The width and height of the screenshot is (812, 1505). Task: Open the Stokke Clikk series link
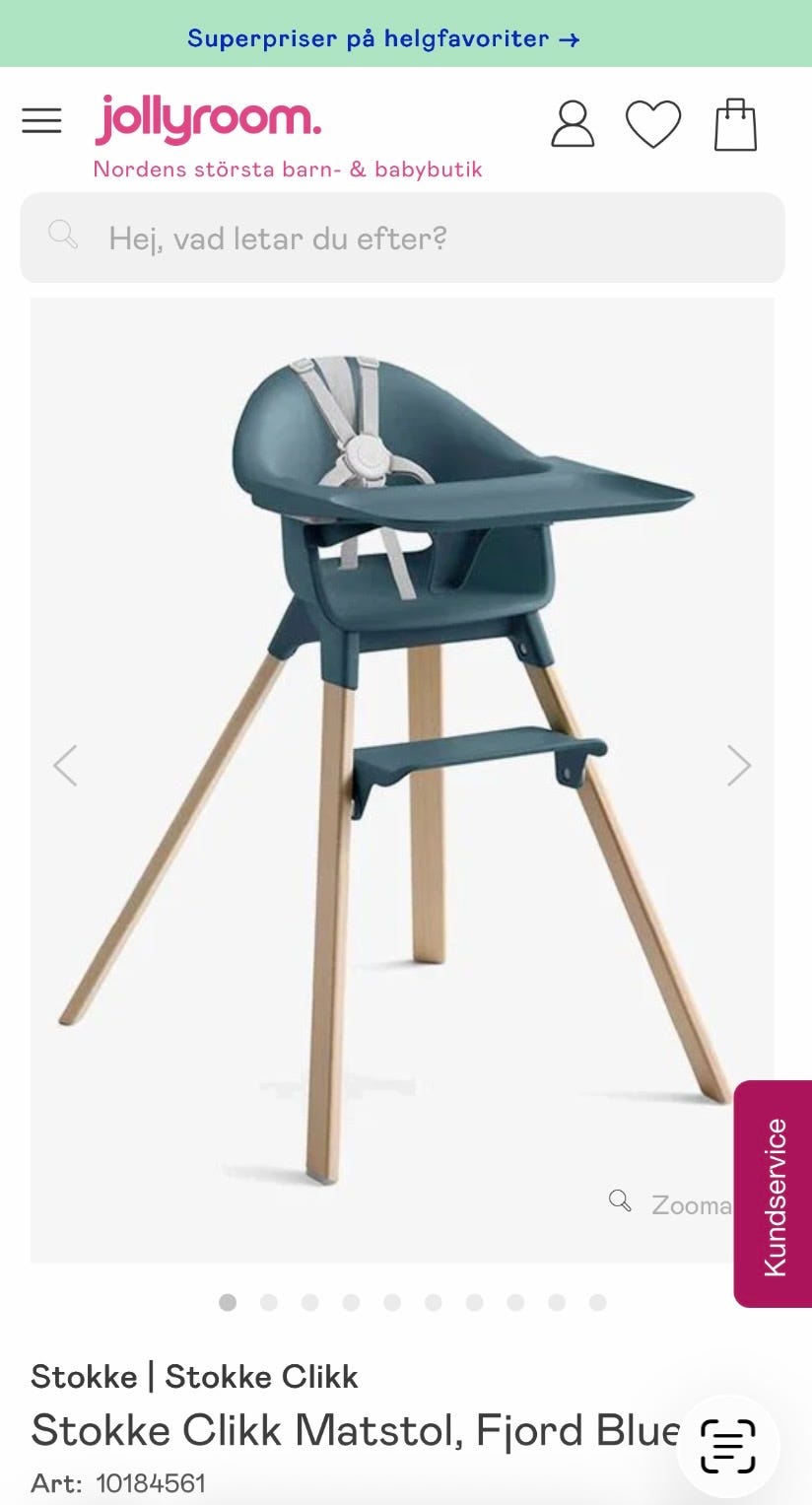(x=261, y=1376)
